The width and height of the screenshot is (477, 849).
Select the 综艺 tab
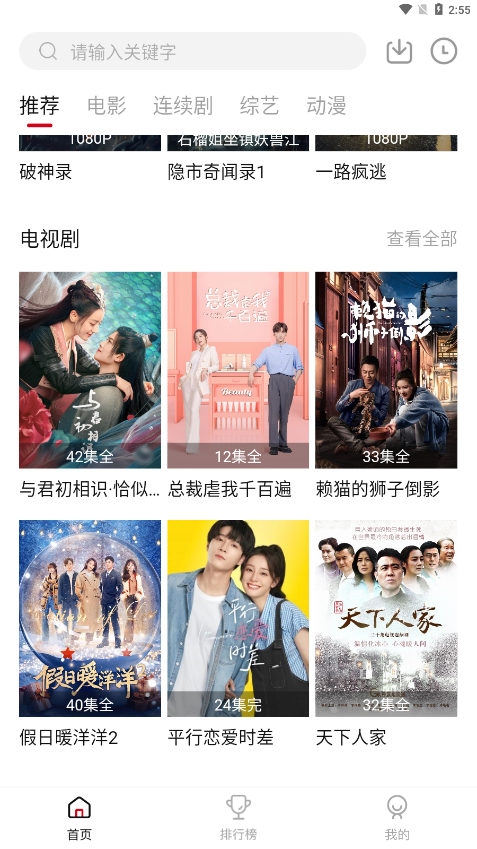tap(259, 106)
